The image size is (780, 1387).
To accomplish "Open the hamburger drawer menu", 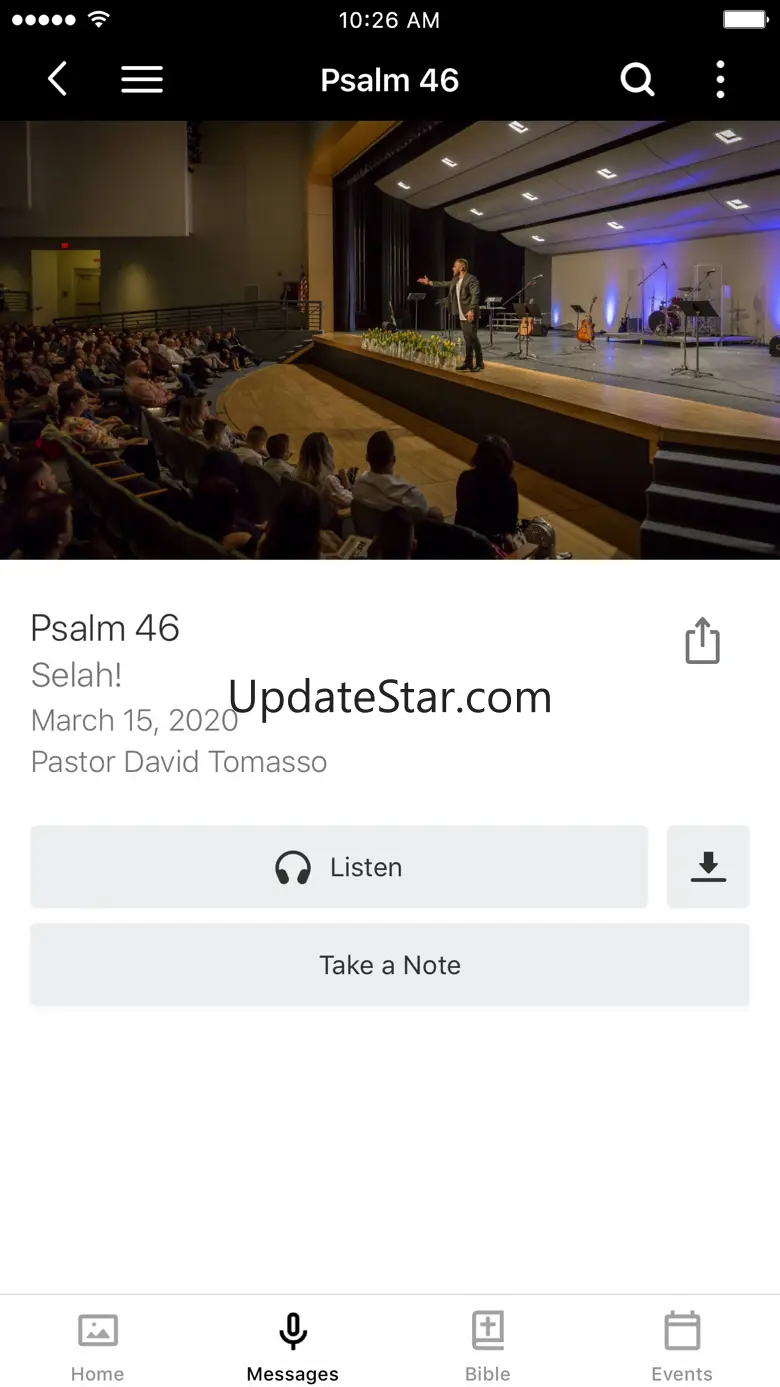I will pos(142,80).
